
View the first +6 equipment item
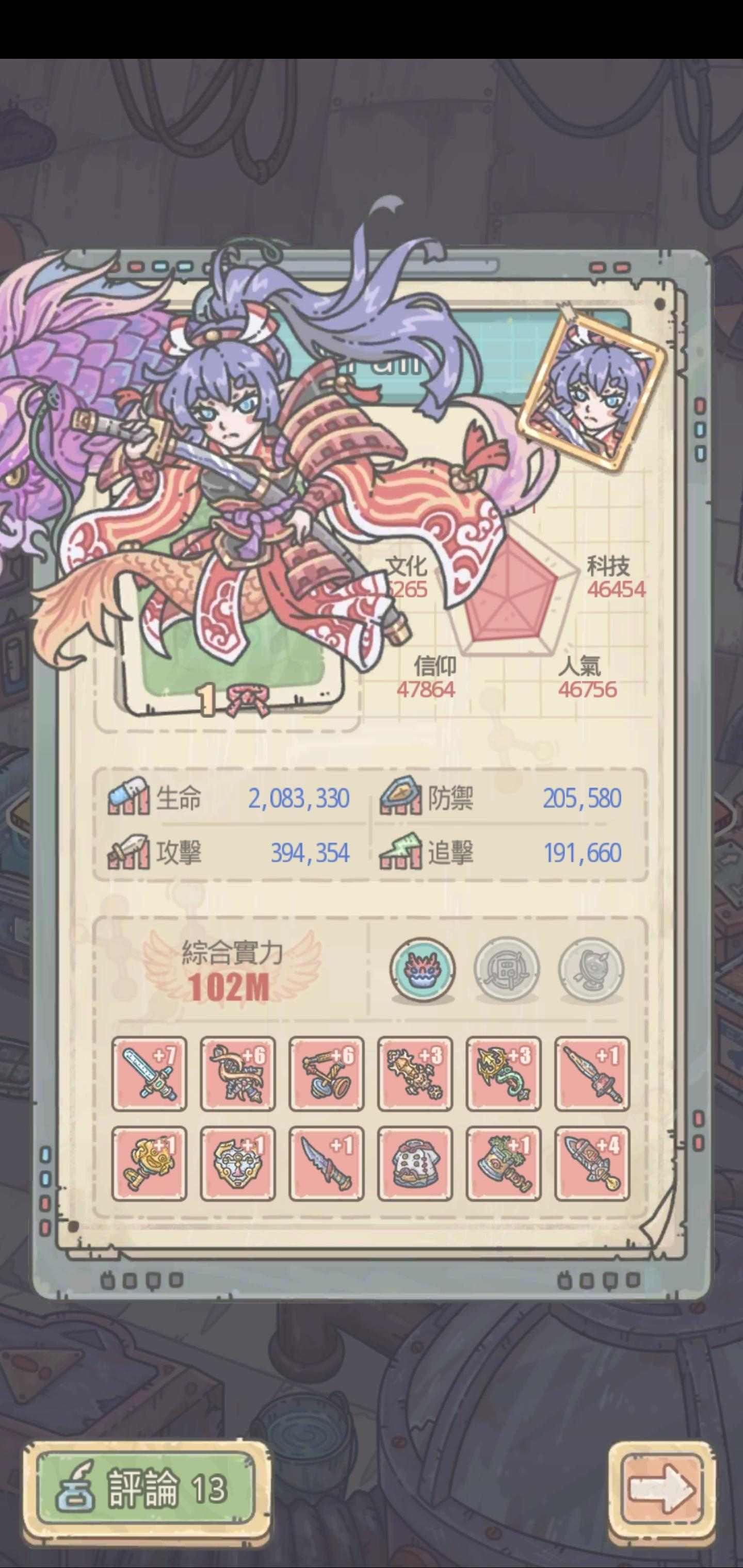click(237, 1074)
